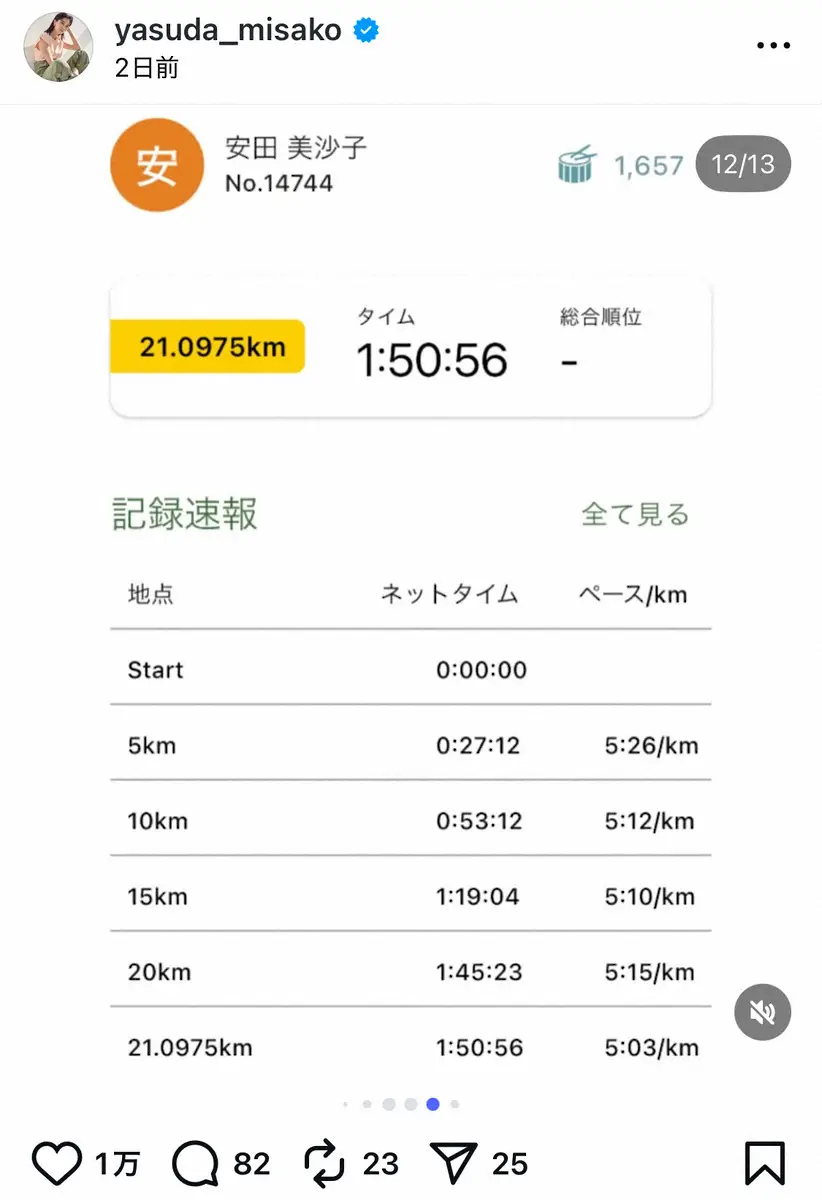This screenshot has height=1200, width=822.
Task: Bookmark this post
Action: tap(766, 1164)
